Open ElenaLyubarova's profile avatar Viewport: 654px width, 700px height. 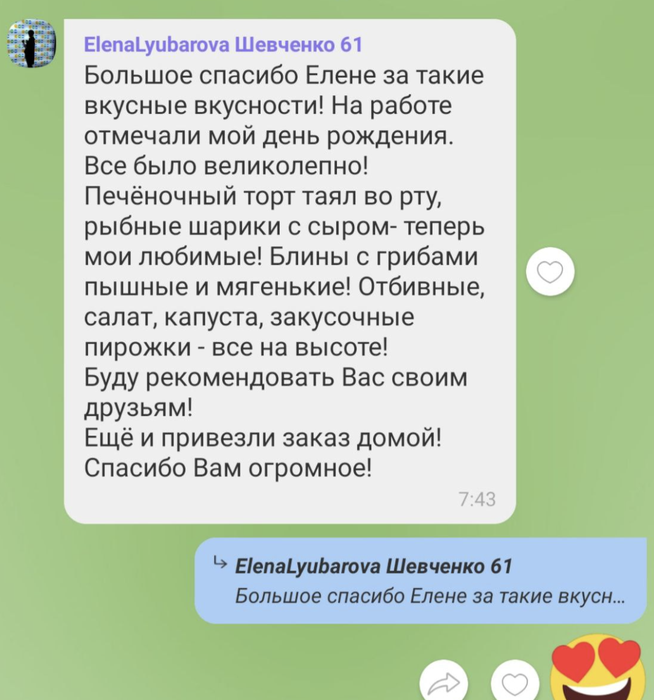pyautogui.click(x=28, y=45)
